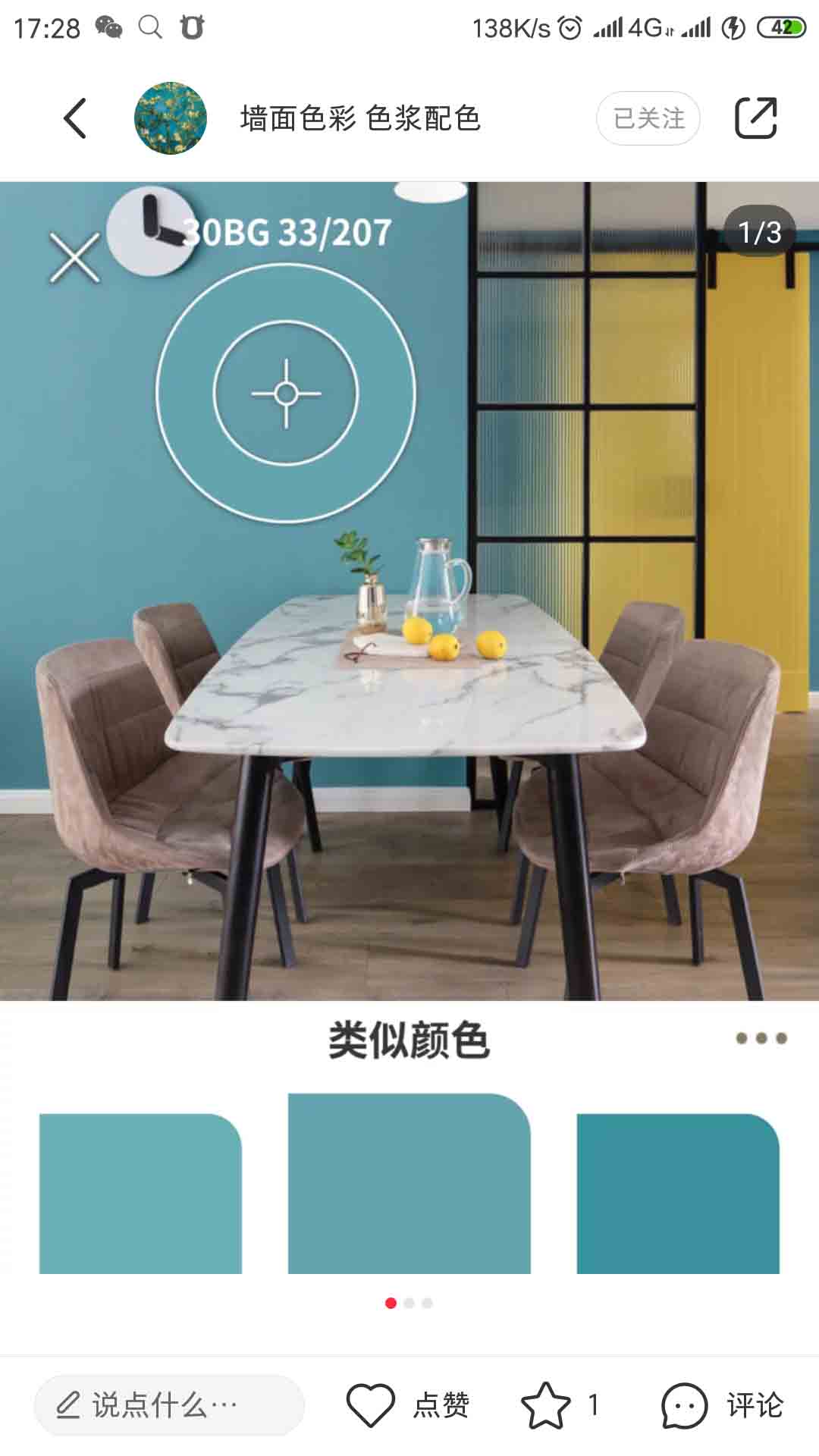The image size is (819, 1456).
Task: Like this post with 点赞
Action: click(408, 1405)
